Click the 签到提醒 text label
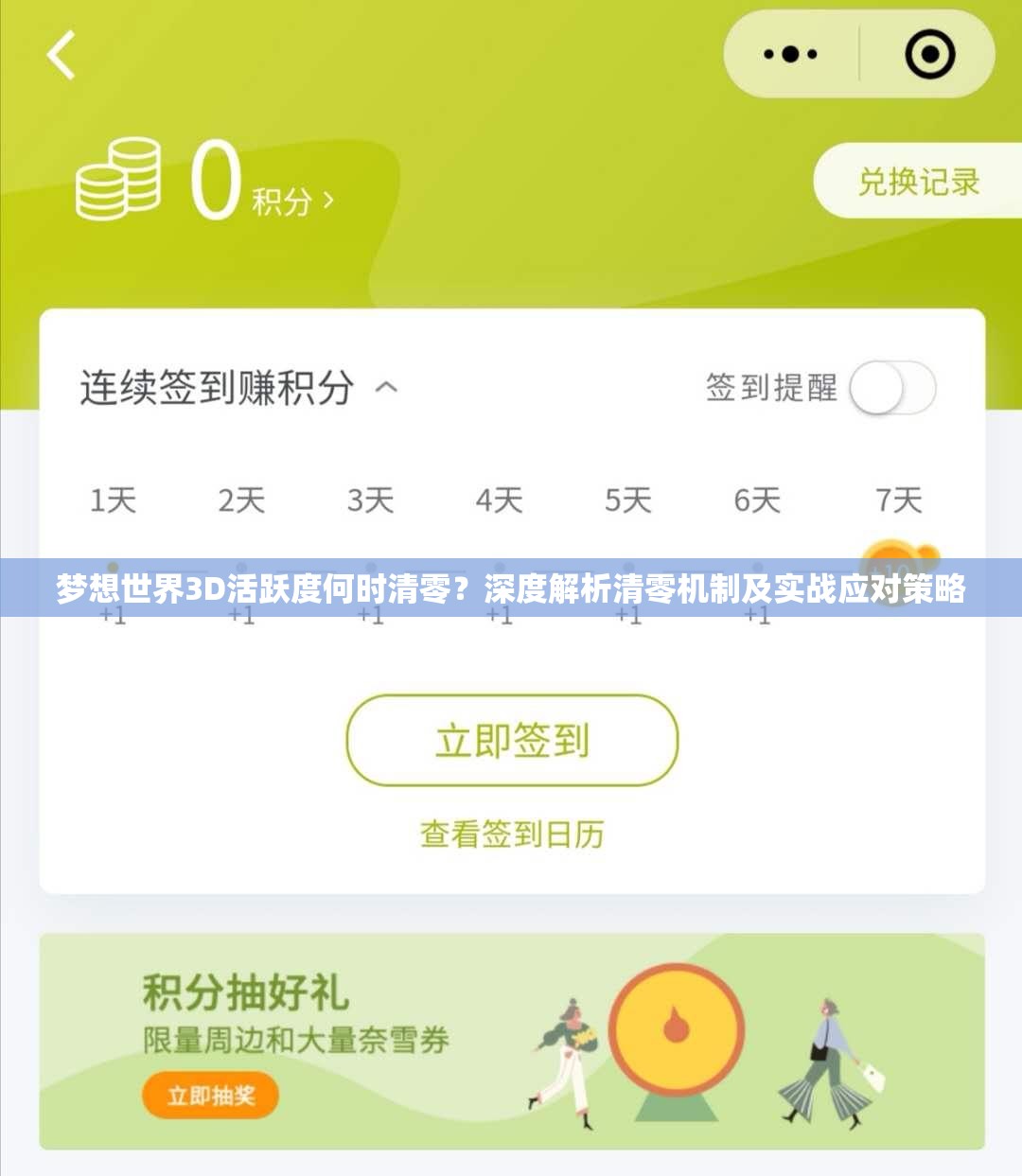The image size is (1022, 1176). 773,384
